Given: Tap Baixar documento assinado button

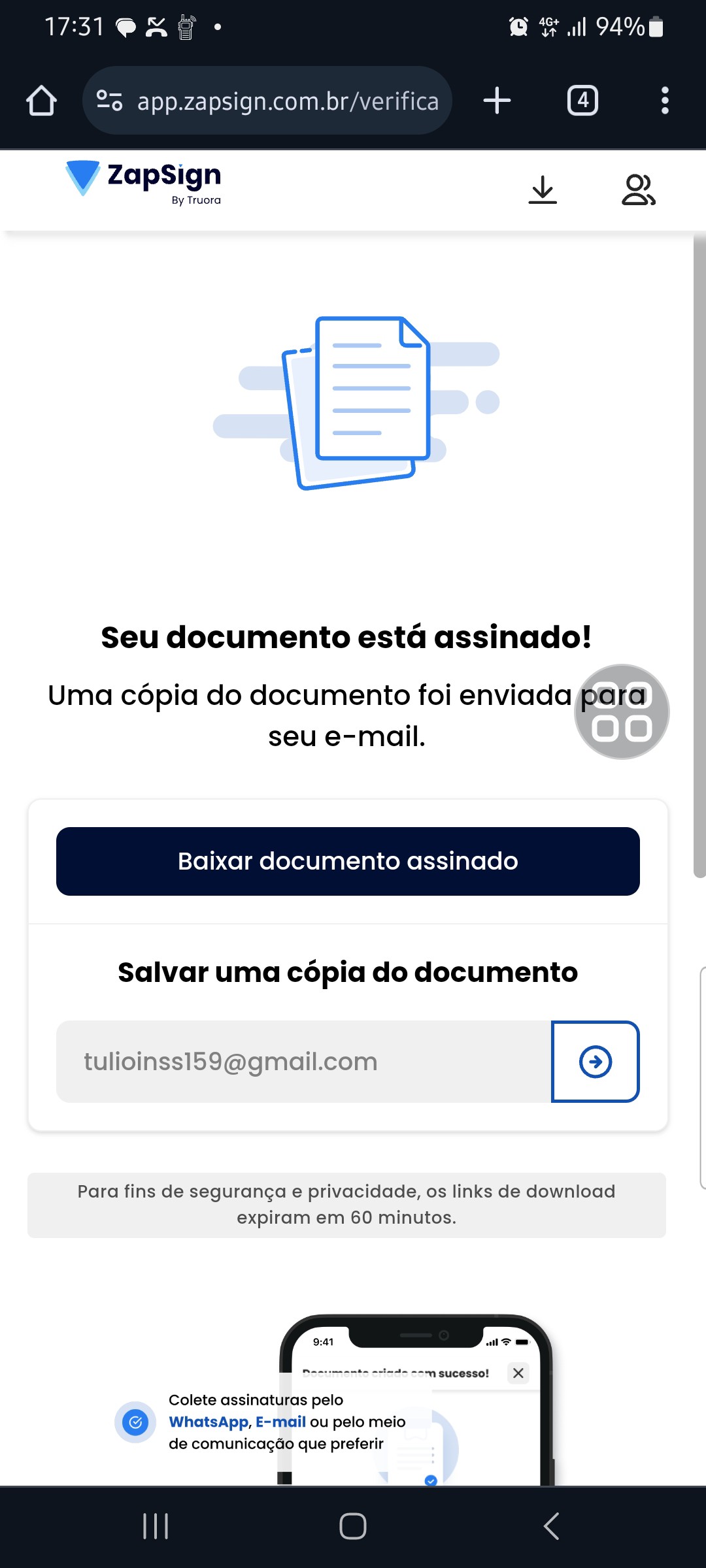Looking at the screenshot, I should [x=348, y=861].
